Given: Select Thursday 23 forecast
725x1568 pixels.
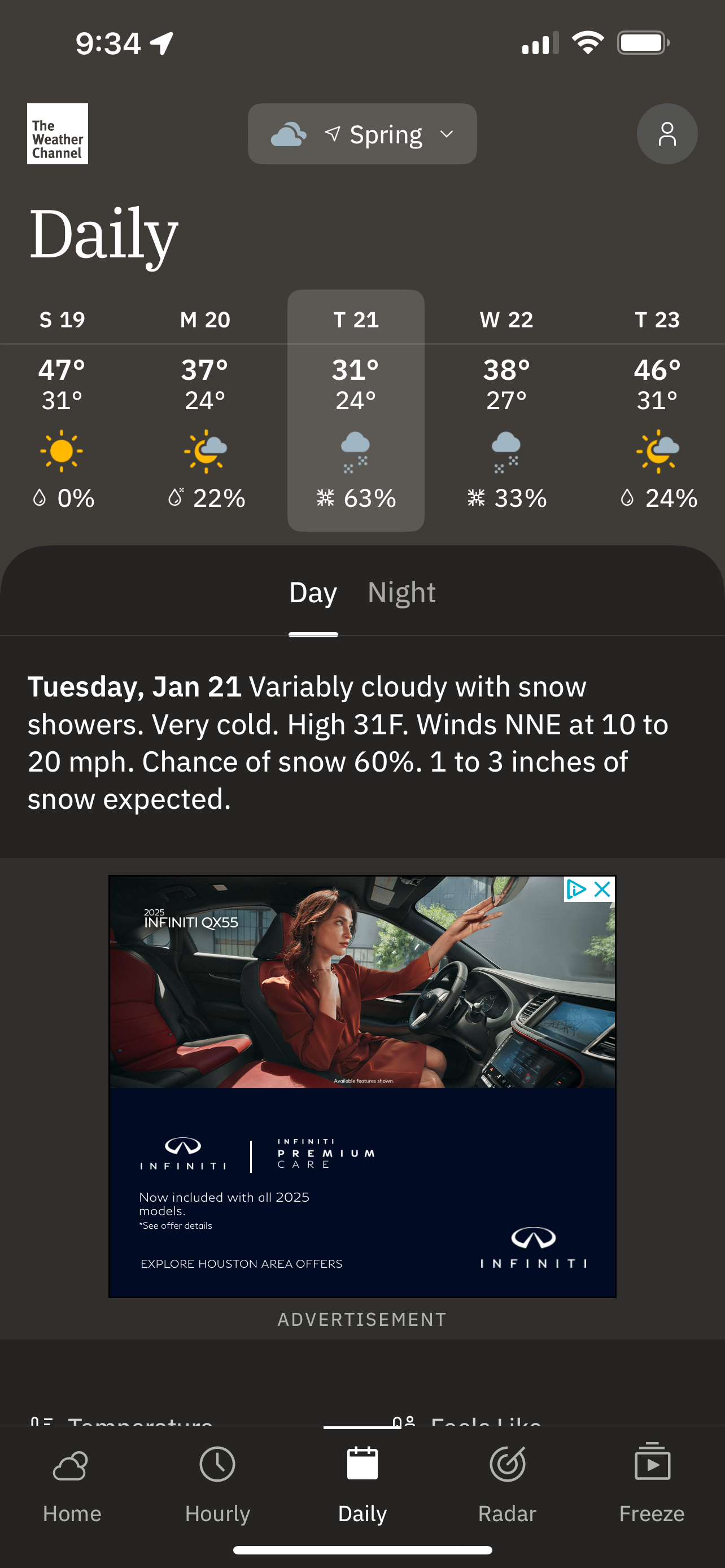Looking at the screenshot, I should point(657,410).
